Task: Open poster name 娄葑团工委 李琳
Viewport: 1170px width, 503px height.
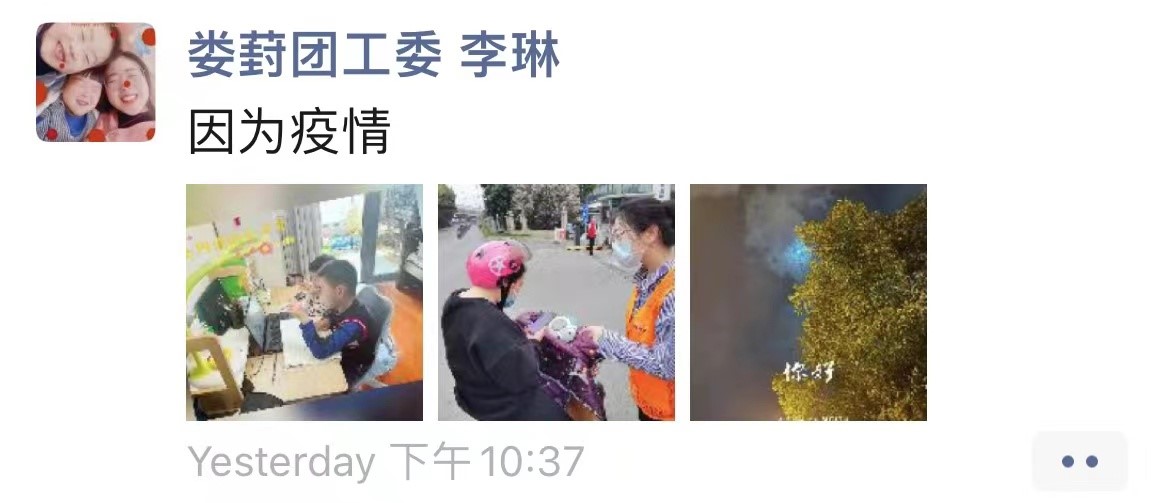Action: (374, 55)
